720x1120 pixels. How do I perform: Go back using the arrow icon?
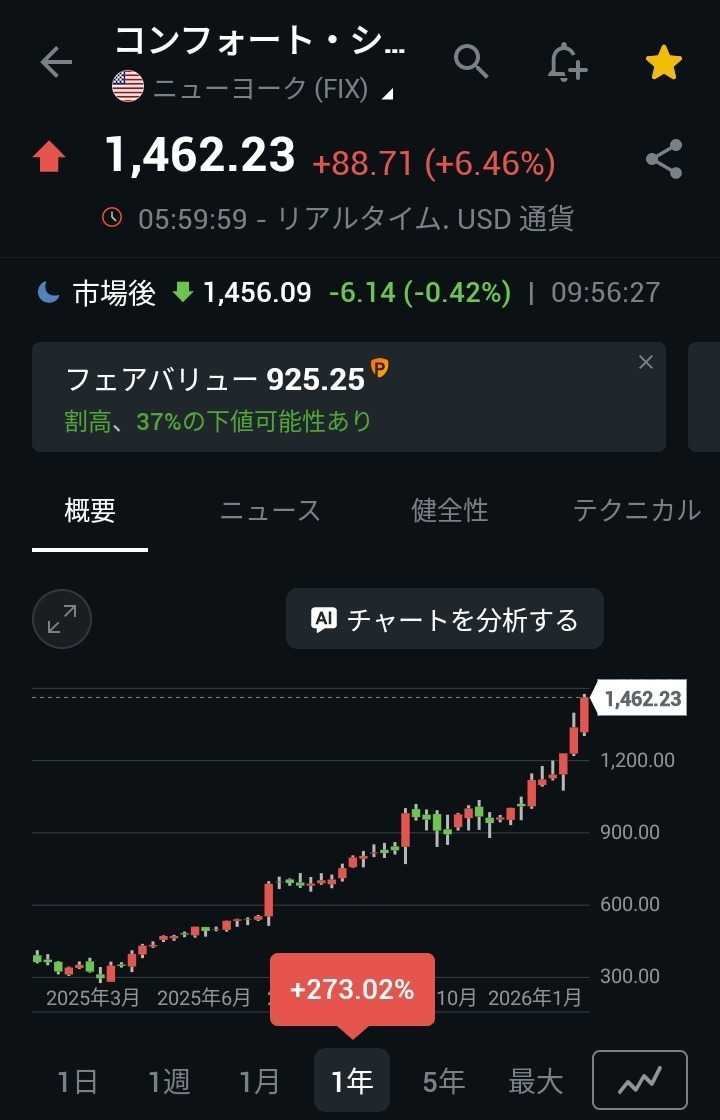(56, 62)
